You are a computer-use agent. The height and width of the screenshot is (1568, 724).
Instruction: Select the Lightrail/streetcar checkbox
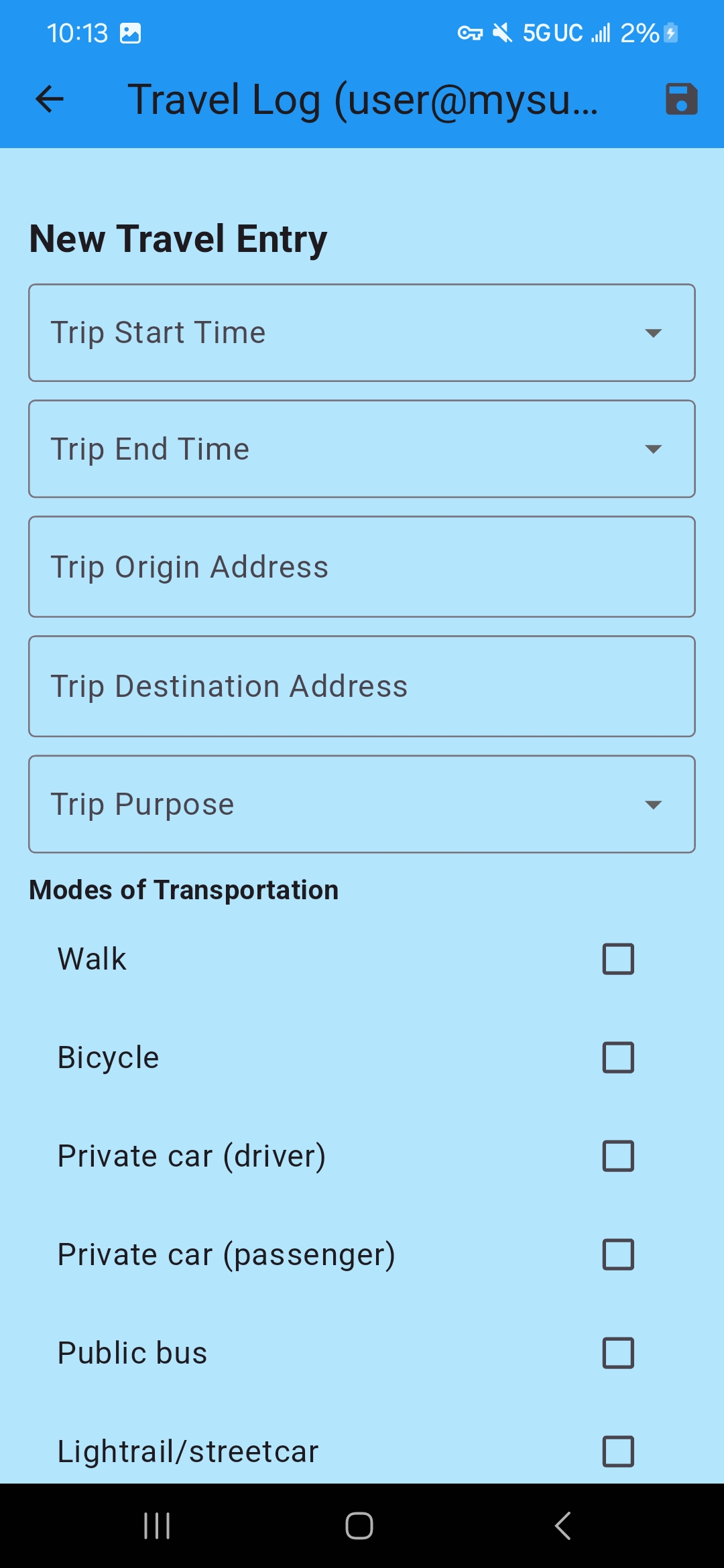click(x=617, y=1451)
